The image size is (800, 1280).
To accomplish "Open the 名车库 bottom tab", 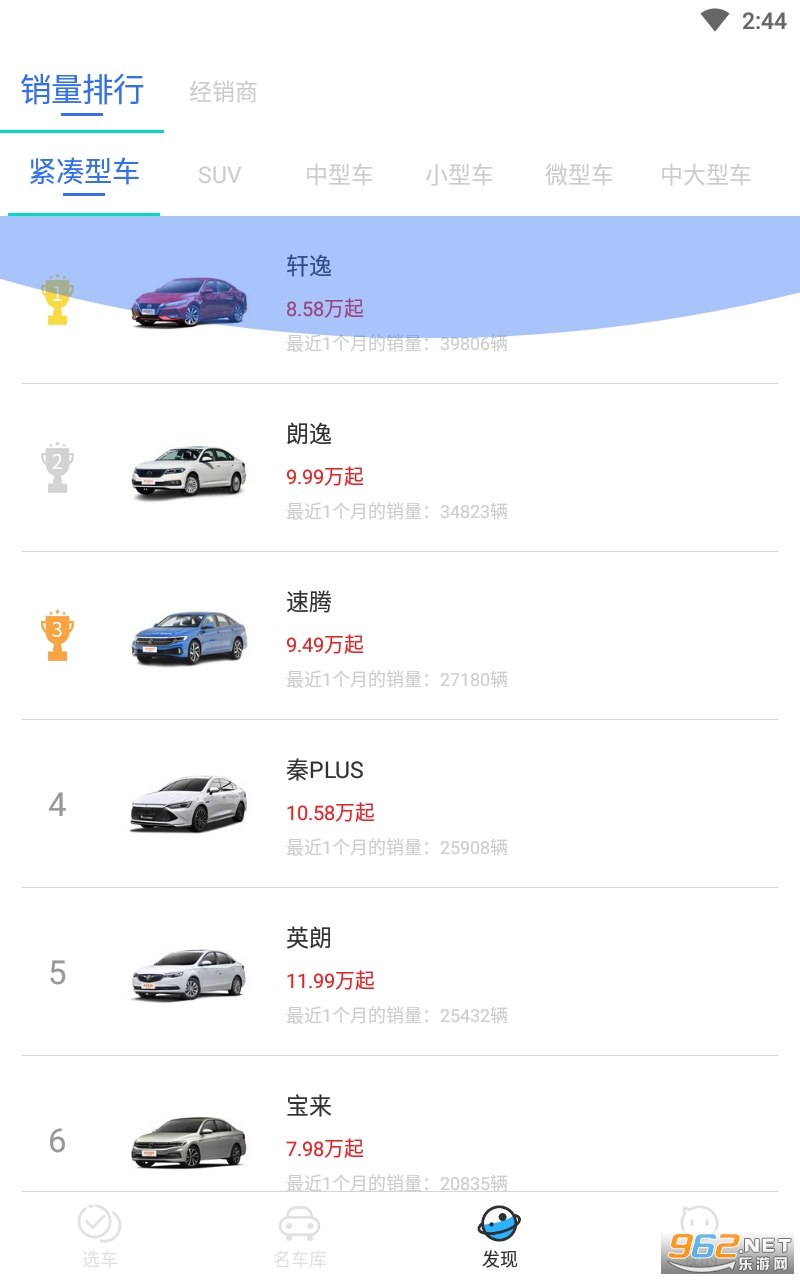I will click(x=300, y=1237).
